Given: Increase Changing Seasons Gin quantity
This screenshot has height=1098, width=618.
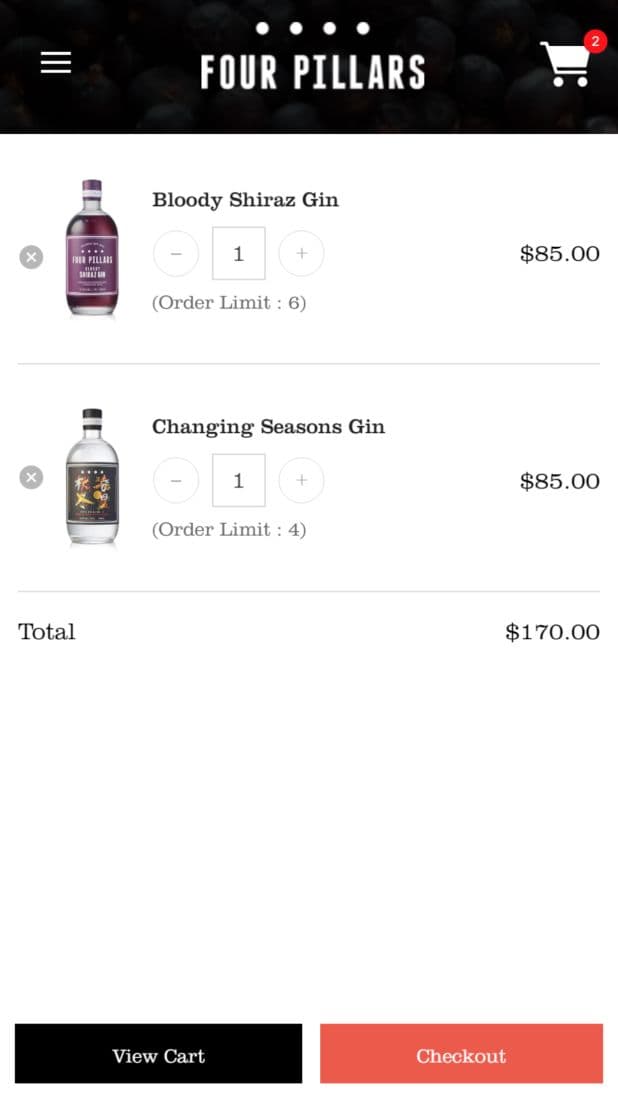Looking at the screenshot, I should (x=301, y=480).
